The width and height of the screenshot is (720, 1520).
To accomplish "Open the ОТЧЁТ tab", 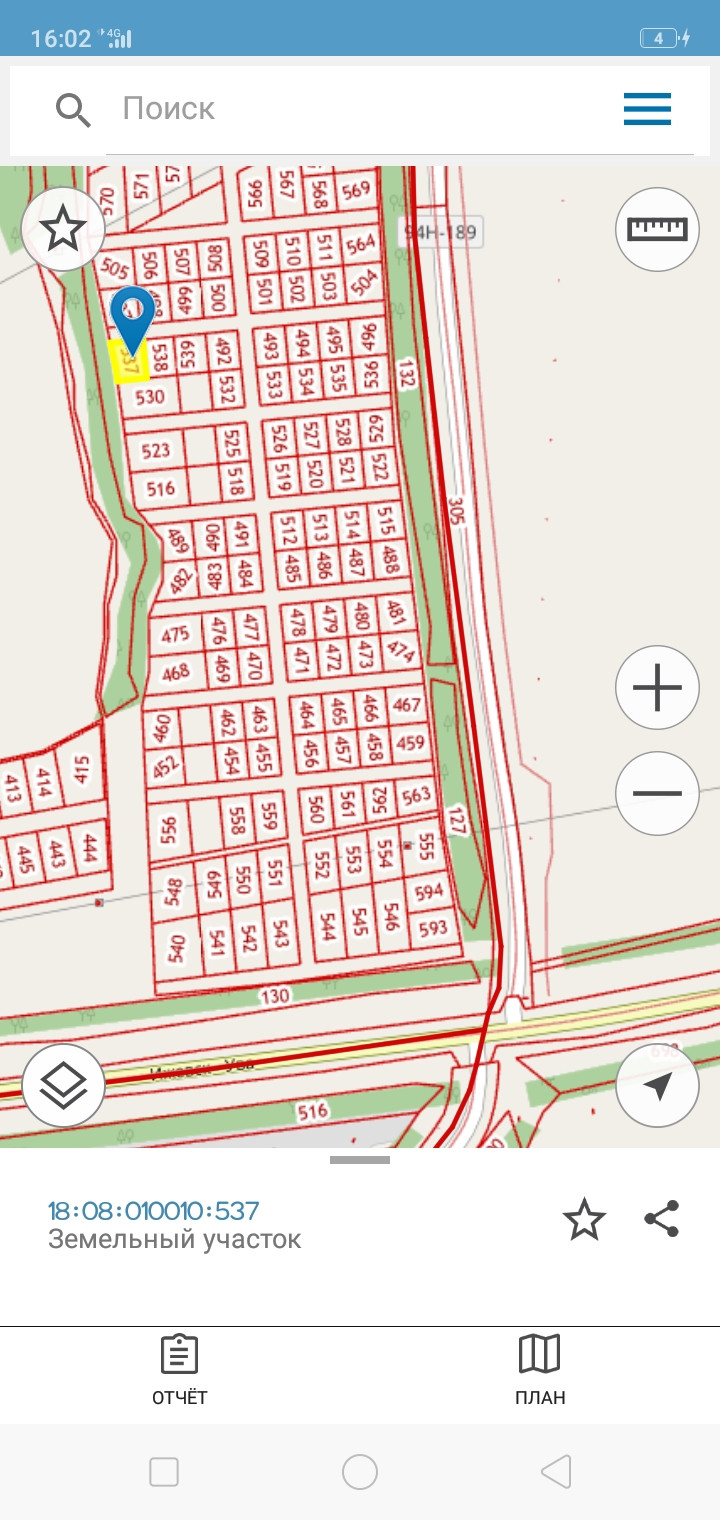I will (x=180, y=1370).
